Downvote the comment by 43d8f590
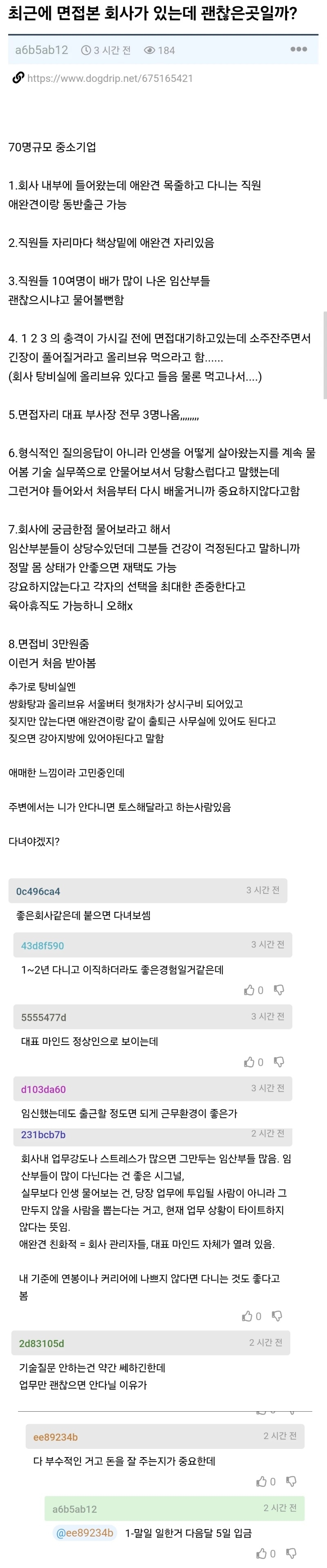The width and height of the screenshot is (327, 1568). pyautogui.click(x=279, y=990)
